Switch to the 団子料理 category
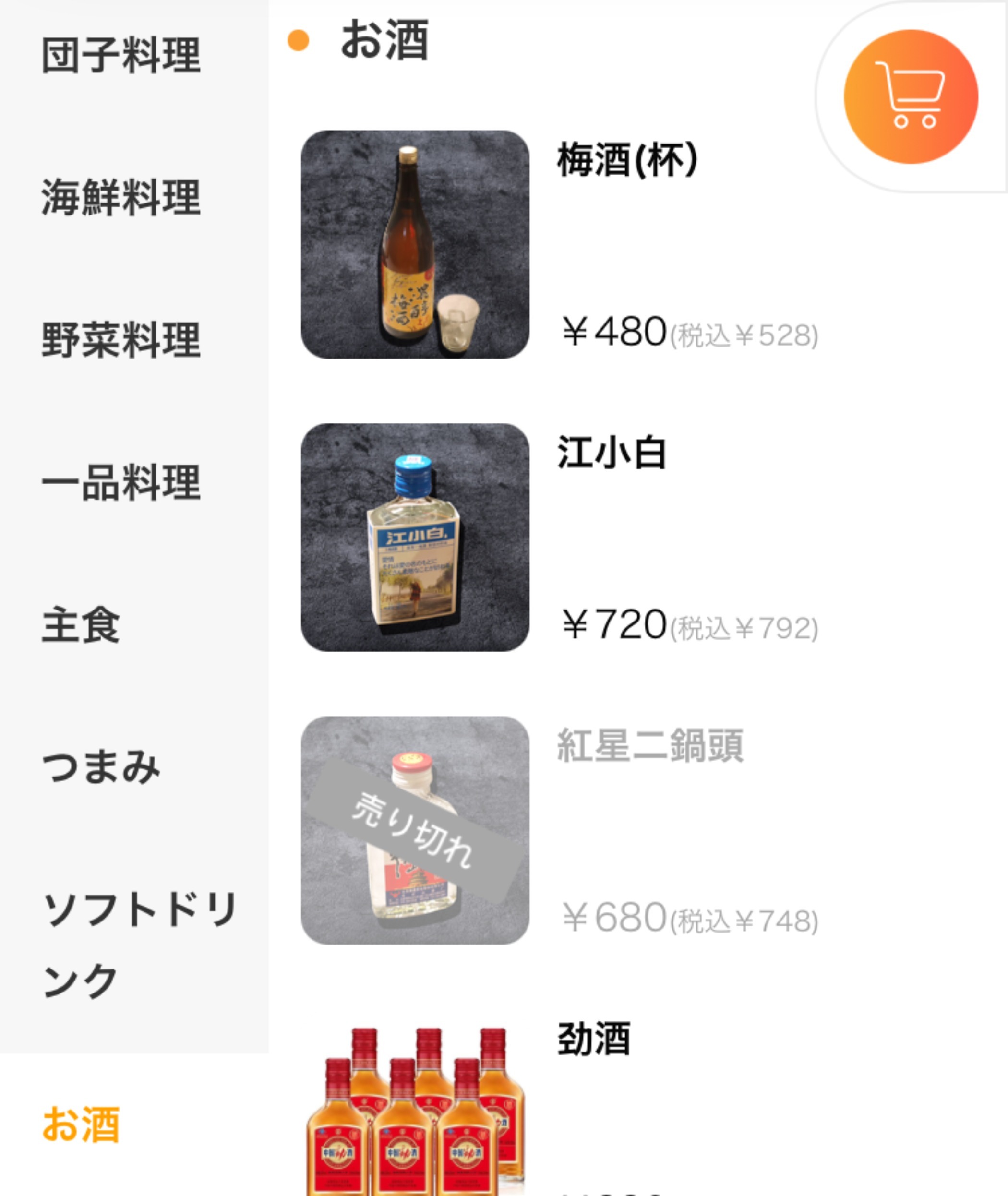This screenshot has width=1008, height=1196. click(121, 55)
